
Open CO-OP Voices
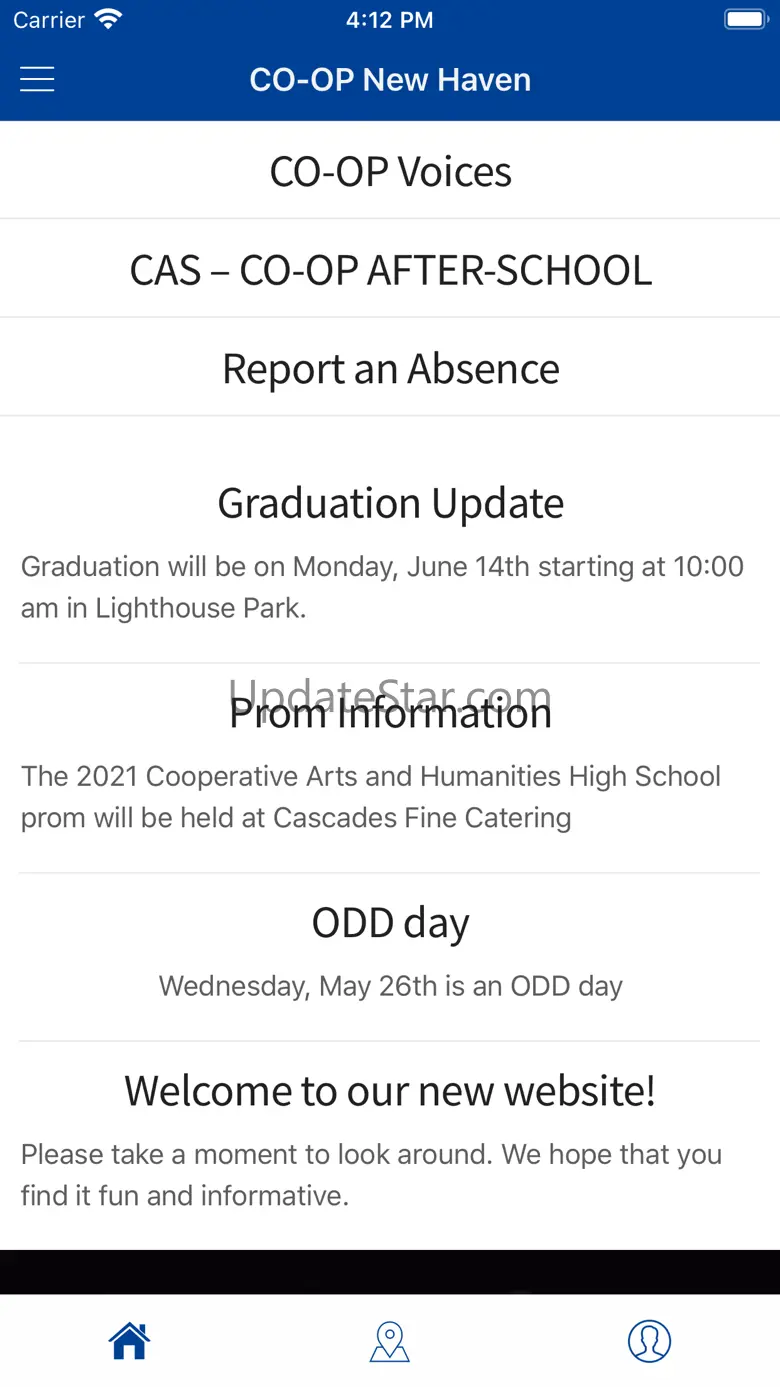pos(390,171)
